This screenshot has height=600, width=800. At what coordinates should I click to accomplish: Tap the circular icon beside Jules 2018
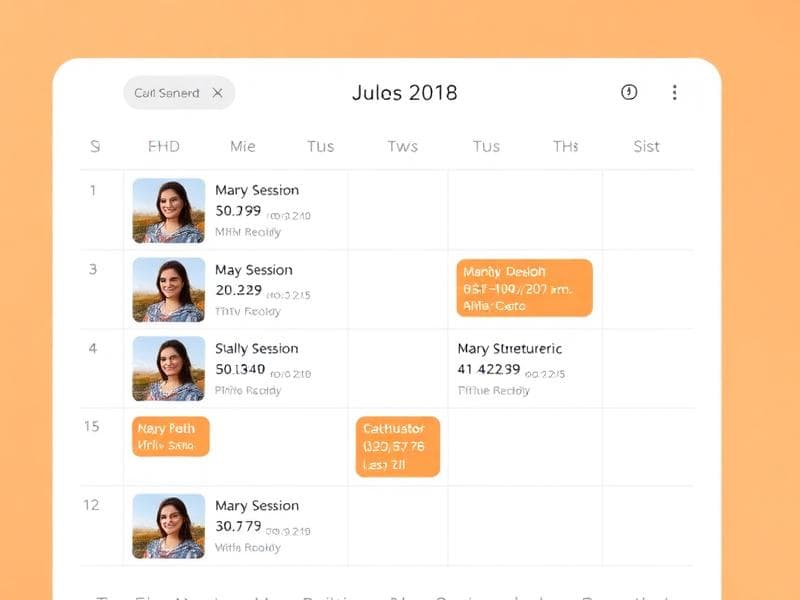629,93
